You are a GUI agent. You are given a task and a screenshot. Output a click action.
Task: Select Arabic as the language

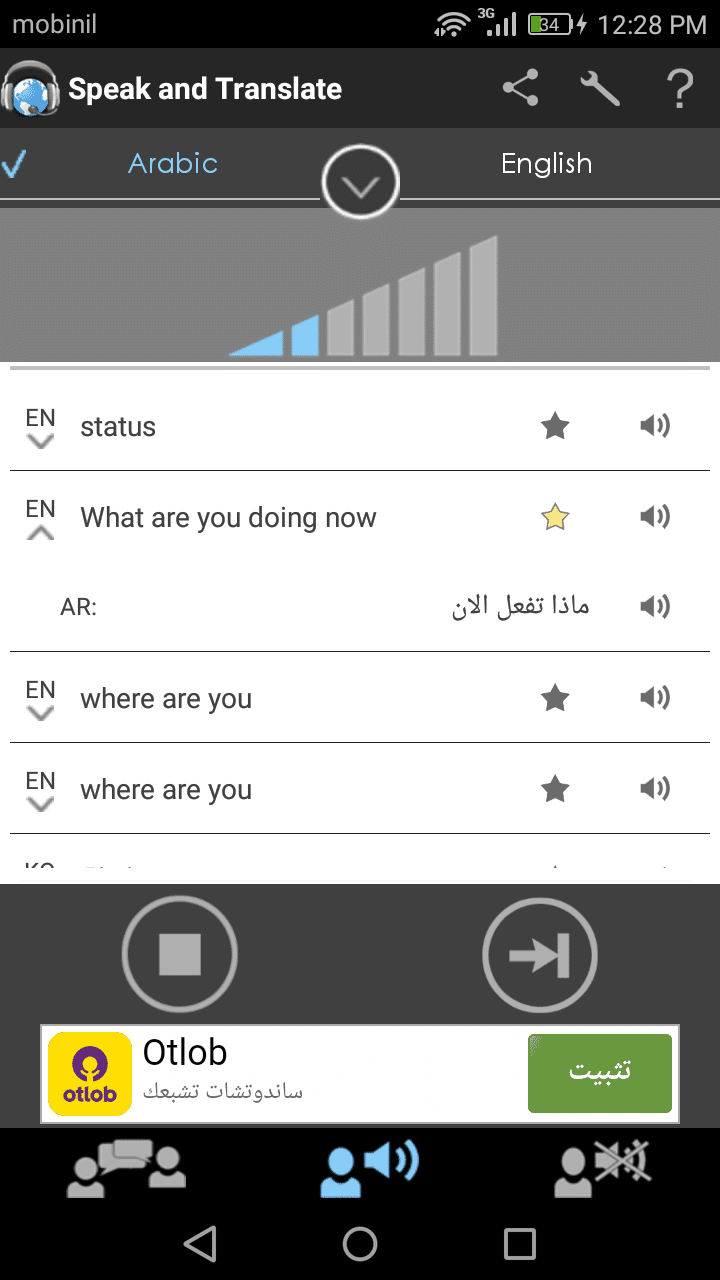[x=173, y=164]
